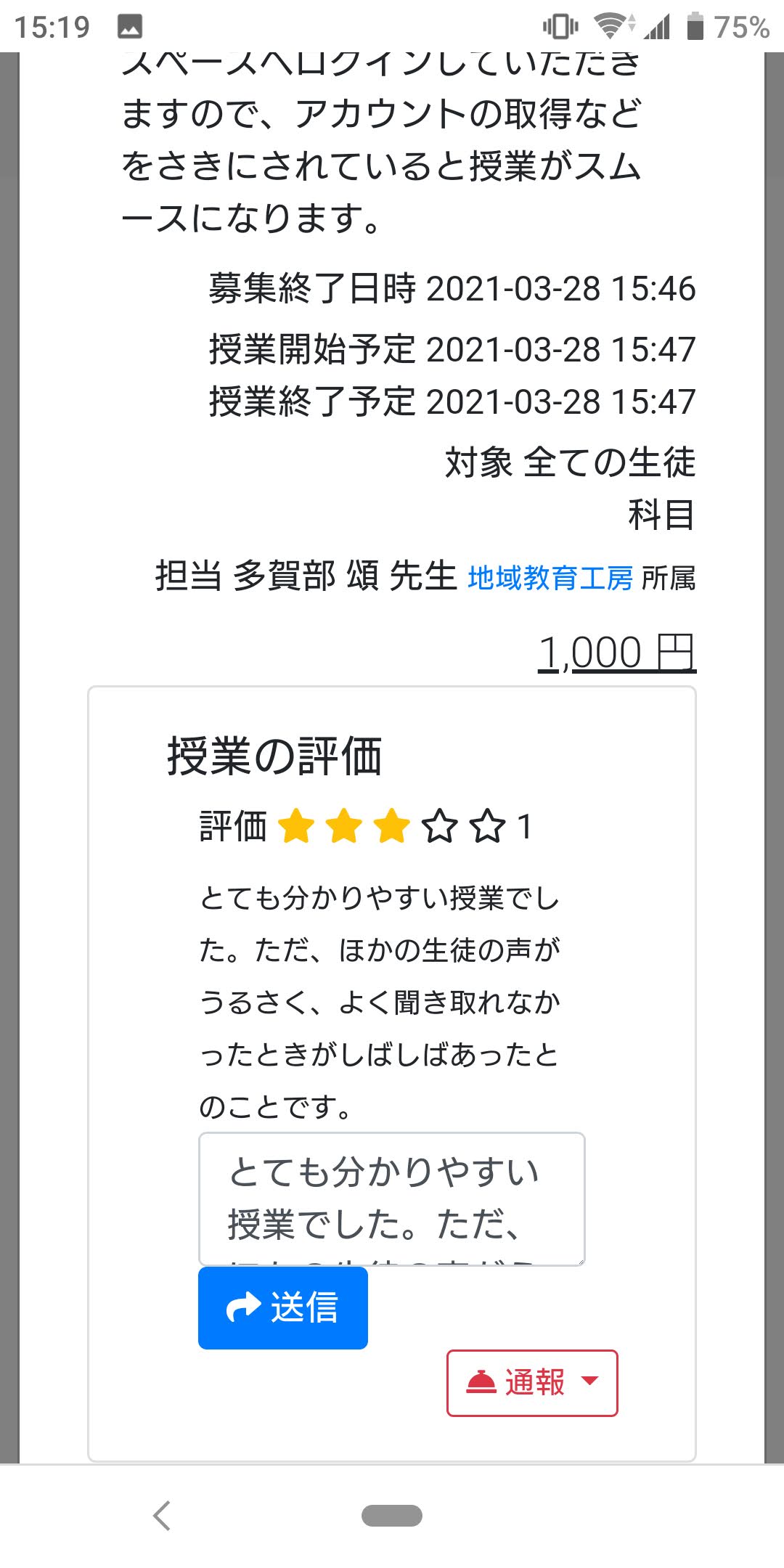
Task: Rate the lesson four stars
Action: [440, 826]
